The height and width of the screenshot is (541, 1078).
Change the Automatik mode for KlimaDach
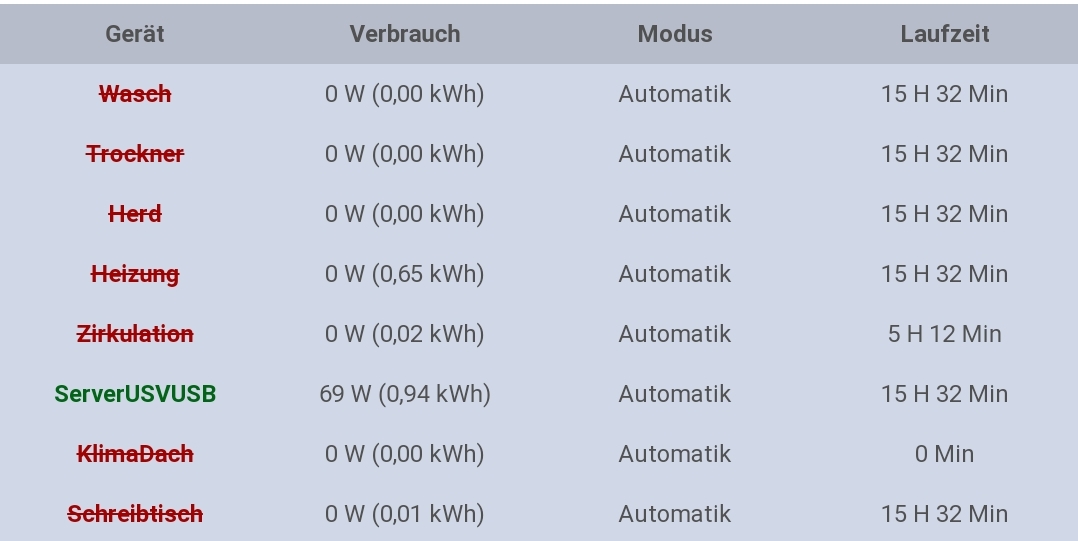(x=674, y=454)
